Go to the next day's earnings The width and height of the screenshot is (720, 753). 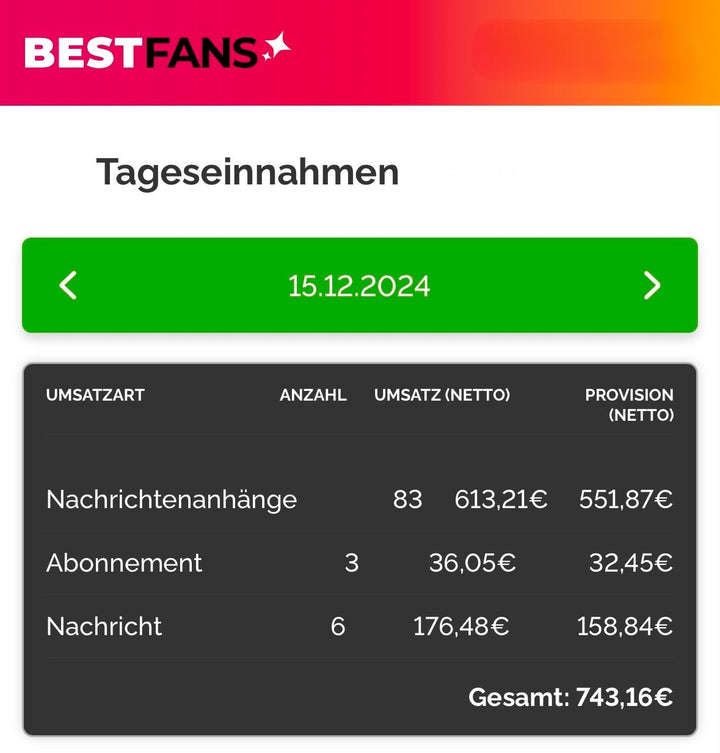point(651,286)
